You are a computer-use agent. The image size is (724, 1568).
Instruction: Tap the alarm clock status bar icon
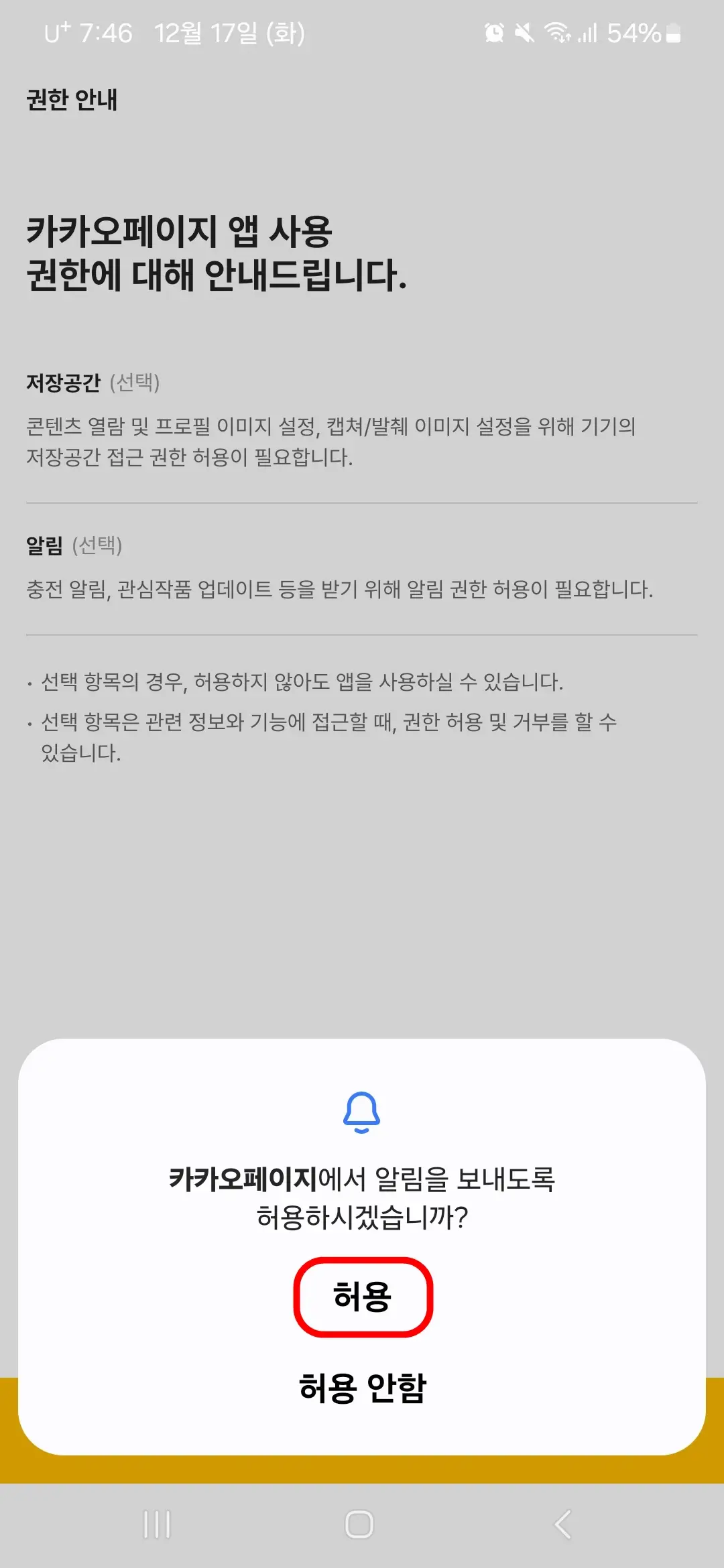493,32
